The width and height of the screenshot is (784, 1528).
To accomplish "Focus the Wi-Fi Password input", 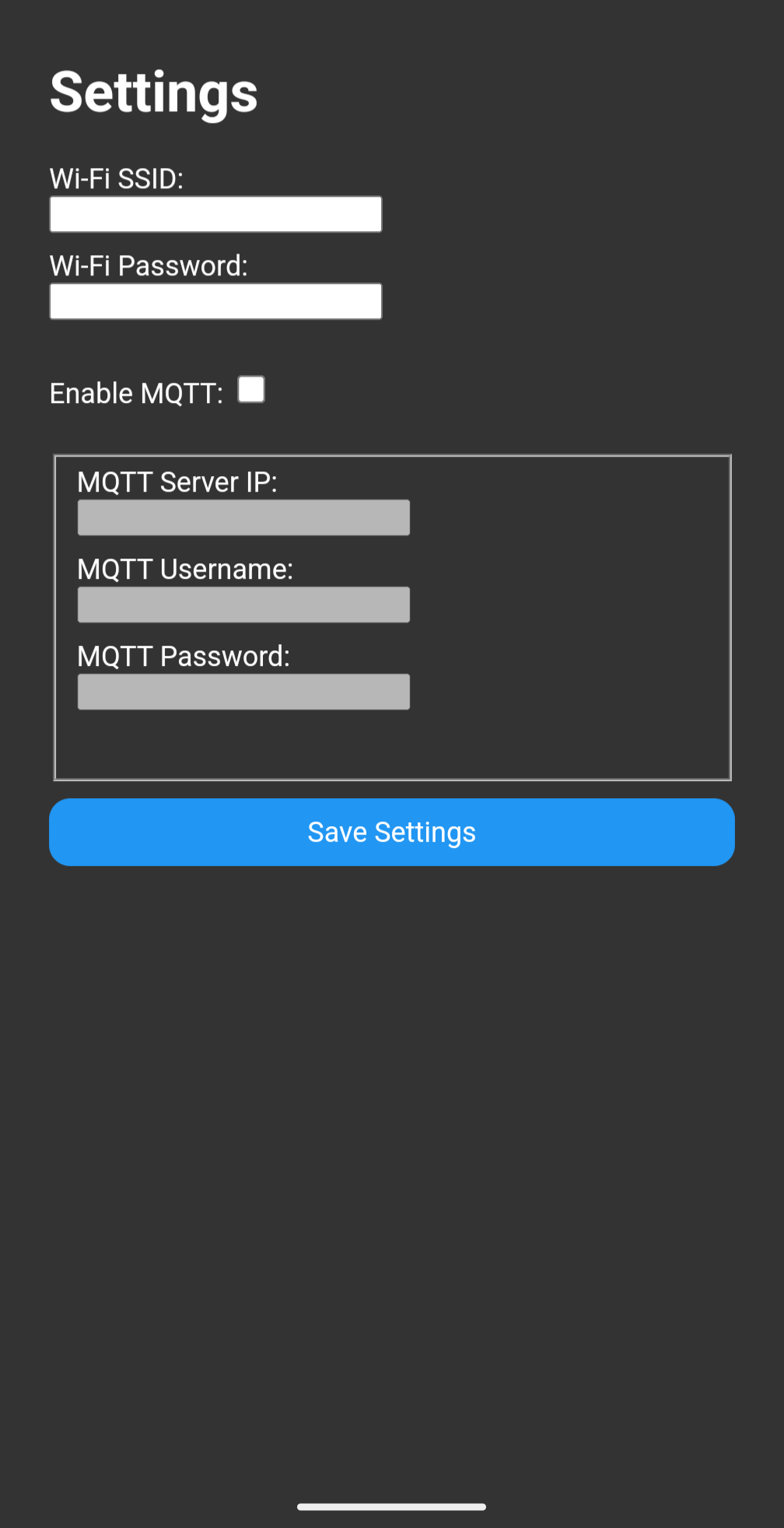I will pos(215,301).
